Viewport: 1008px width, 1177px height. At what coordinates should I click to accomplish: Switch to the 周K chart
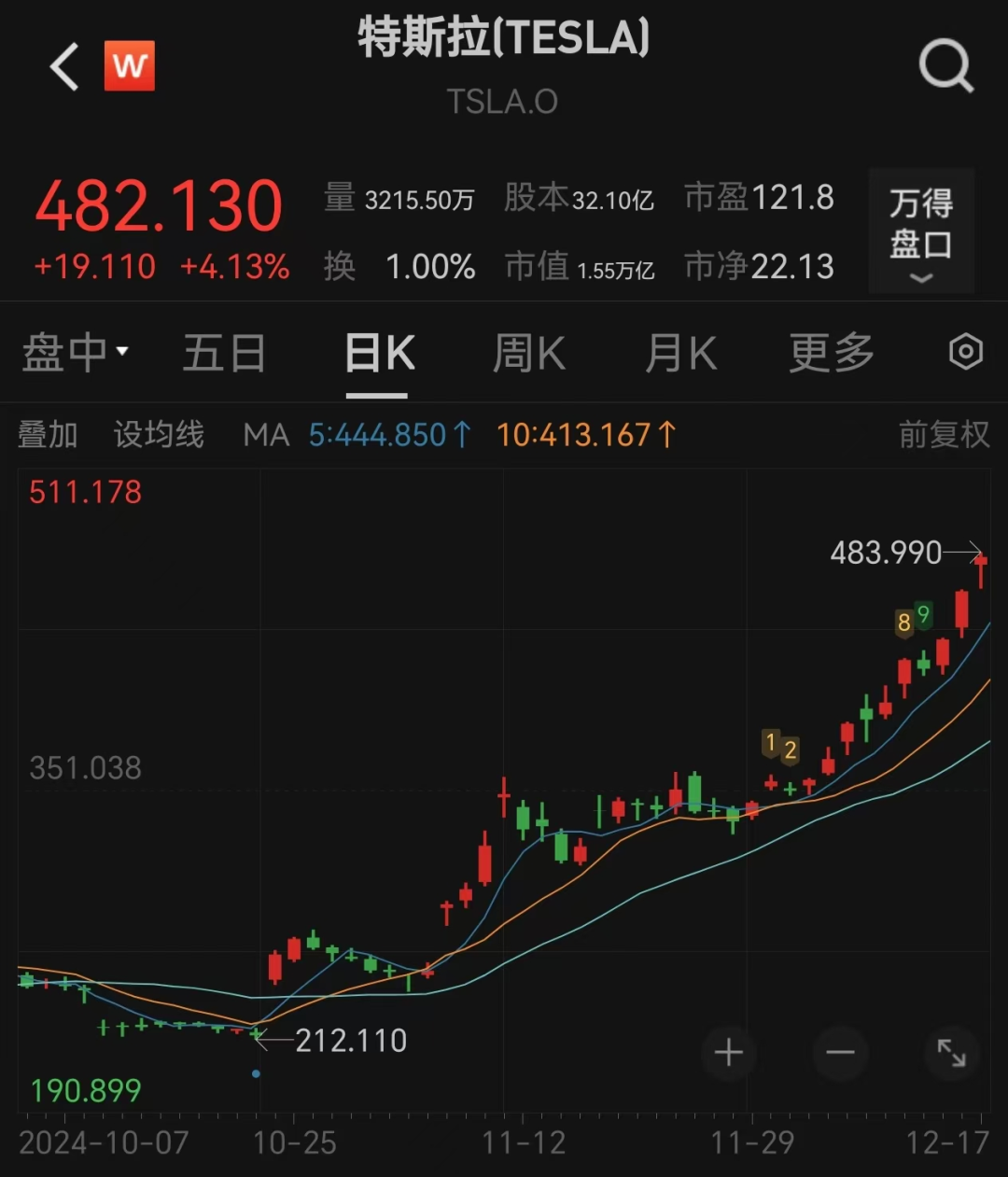[528, 353]
